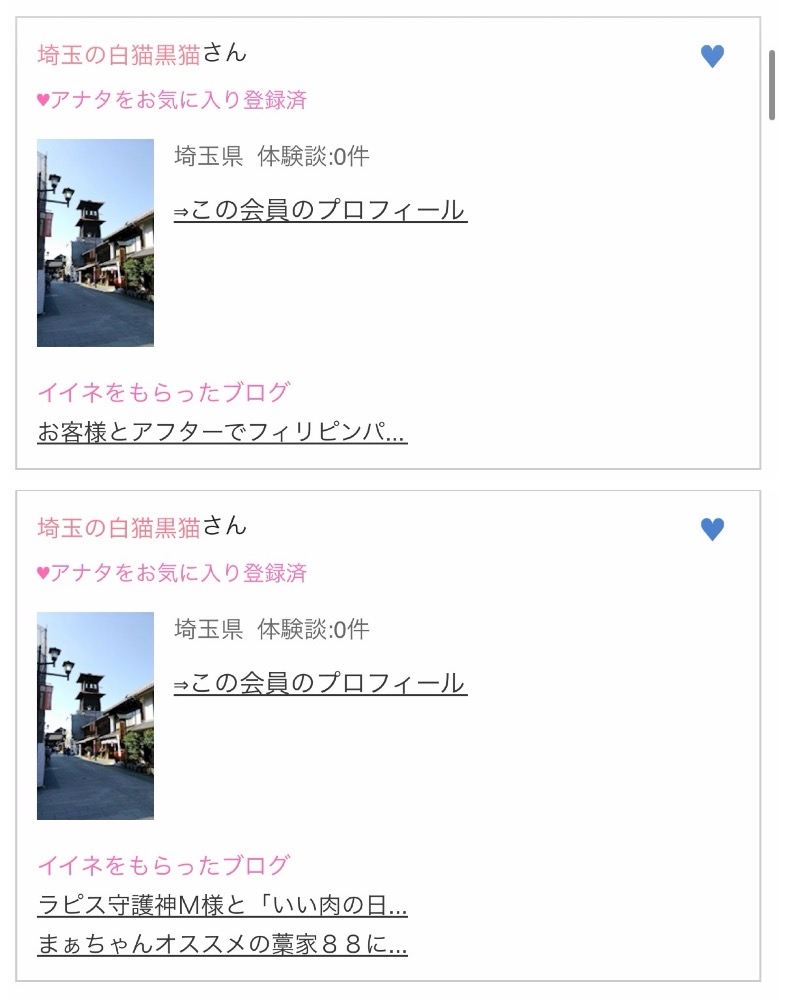Open この会員のプロフィール link in second card
The image size is (786, 1000).
(320, 683)
